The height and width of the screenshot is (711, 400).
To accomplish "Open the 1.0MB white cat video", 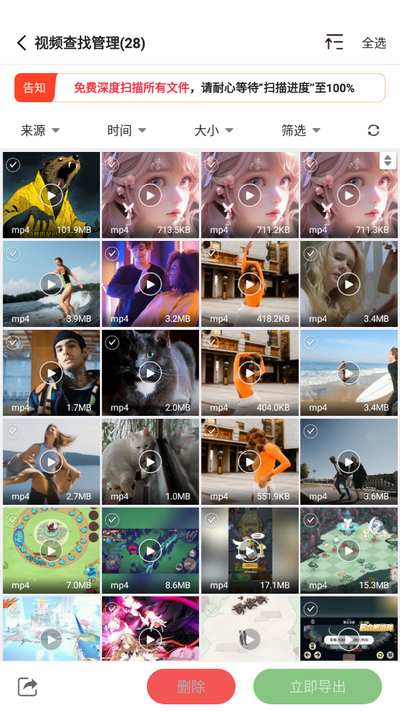I will point(151,462).
